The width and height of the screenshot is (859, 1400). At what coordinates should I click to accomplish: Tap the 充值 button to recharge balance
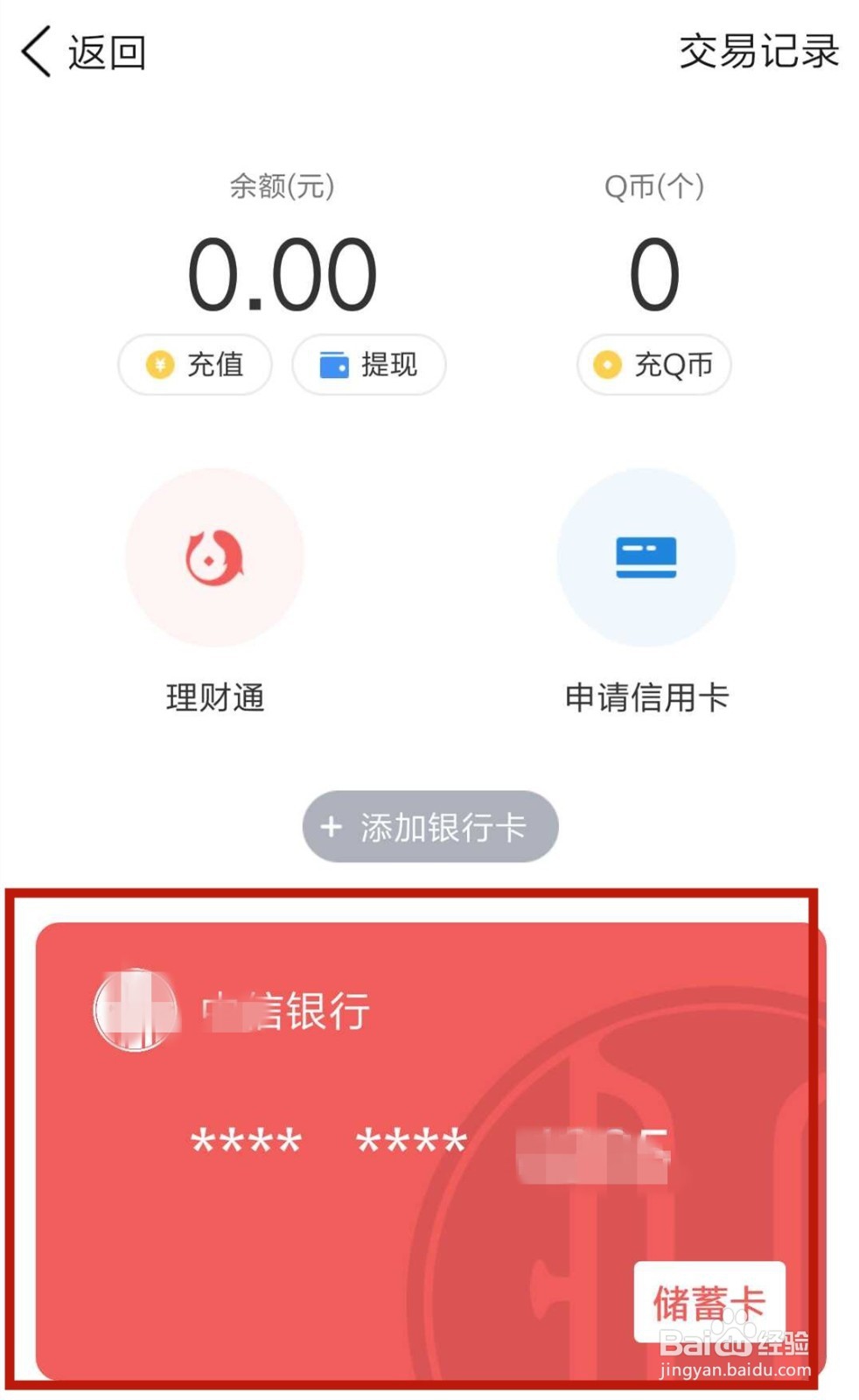(194, 366)
